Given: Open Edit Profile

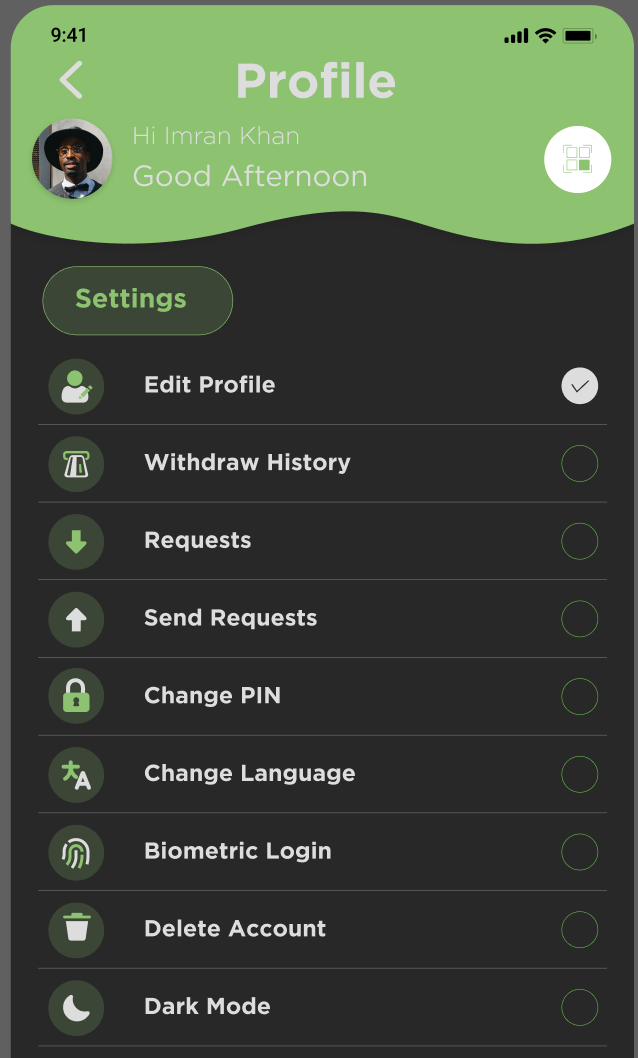Looking at the screenshot, I should pos(210,385).
